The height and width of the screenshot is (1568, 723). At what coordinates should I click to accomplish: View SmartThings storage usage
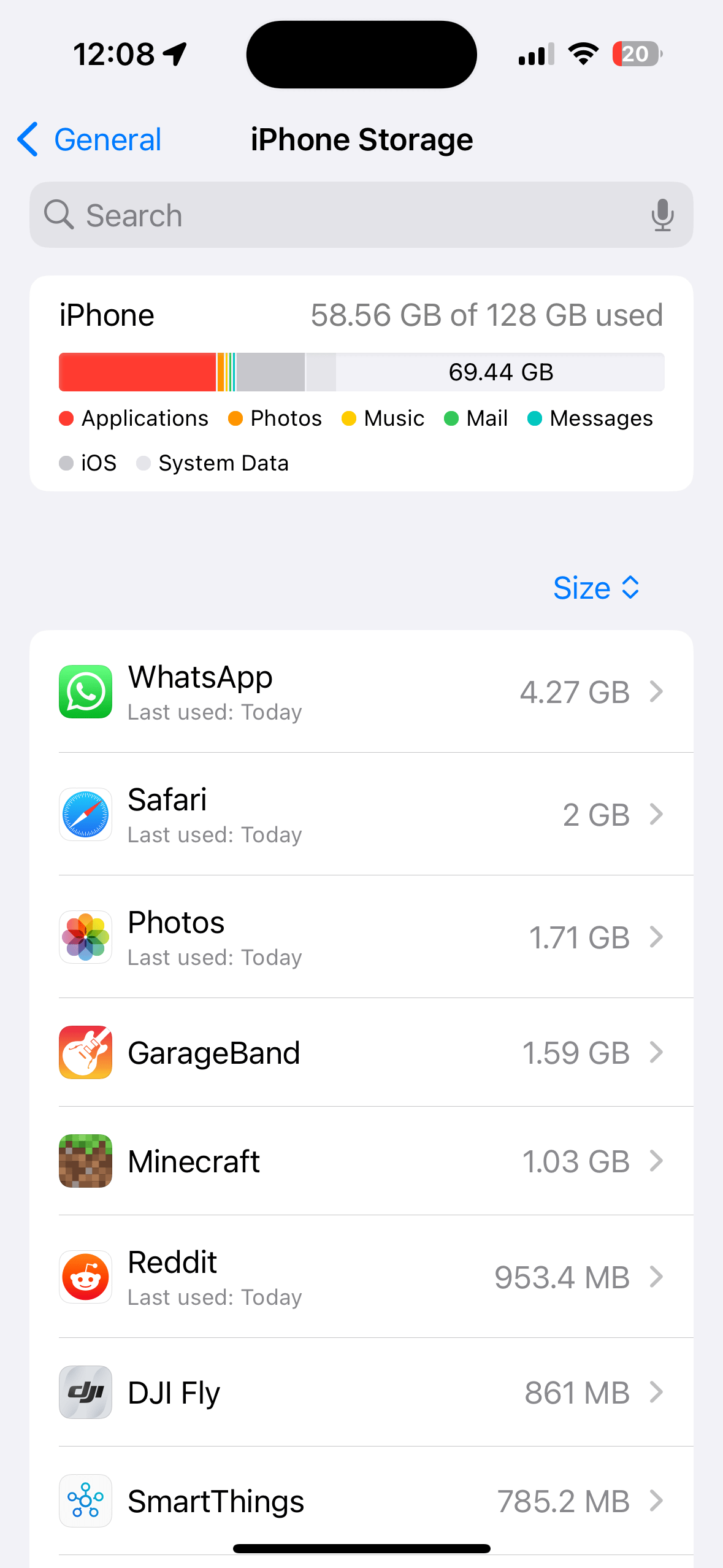(361, 1501)
